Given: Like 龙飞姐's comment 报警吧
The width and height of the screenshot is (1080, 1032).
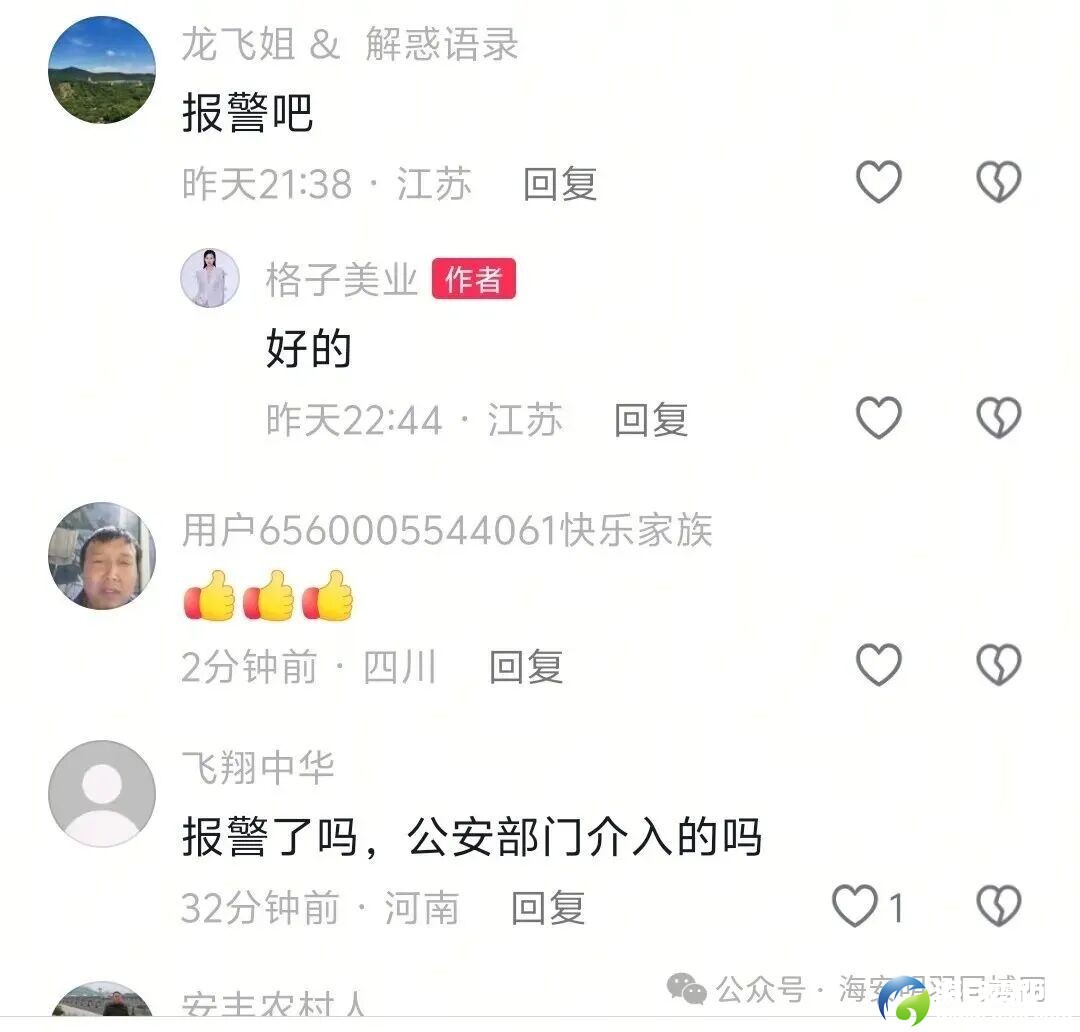Looking at the screenshot, I should coord(879,182).
